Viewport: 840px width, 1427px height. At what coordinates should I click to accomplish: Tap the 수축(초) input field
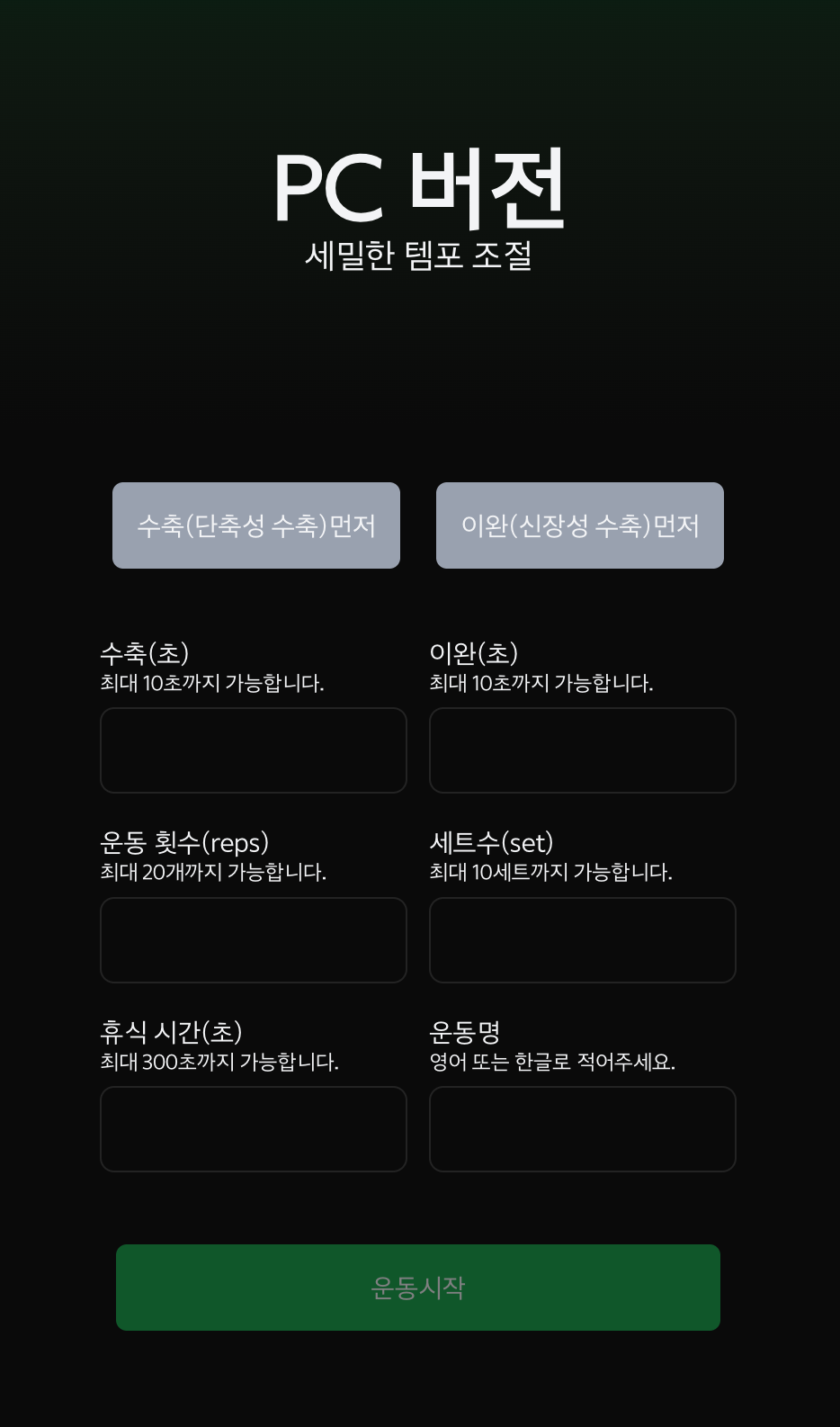254,750
